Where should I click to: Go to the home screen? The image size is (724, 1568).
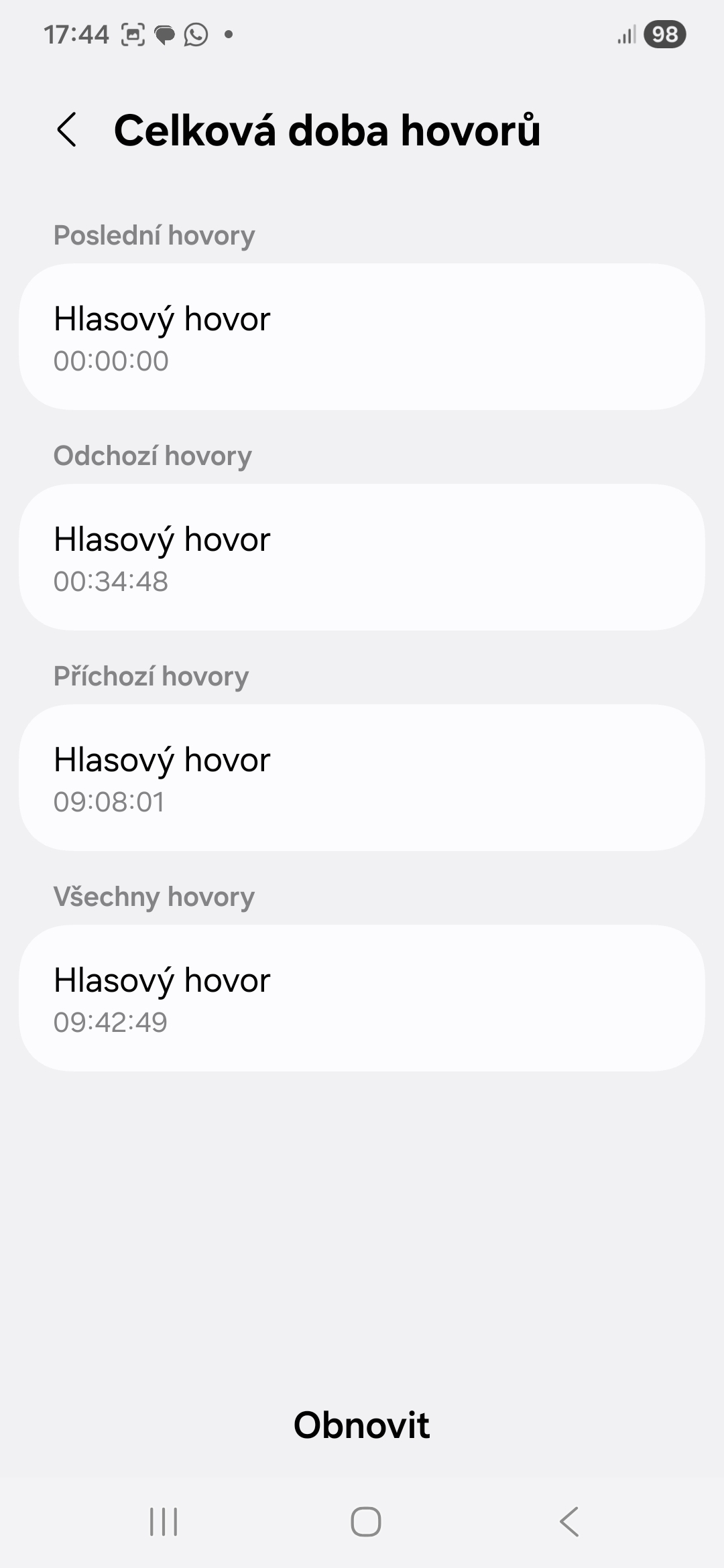coord(366,1521)
